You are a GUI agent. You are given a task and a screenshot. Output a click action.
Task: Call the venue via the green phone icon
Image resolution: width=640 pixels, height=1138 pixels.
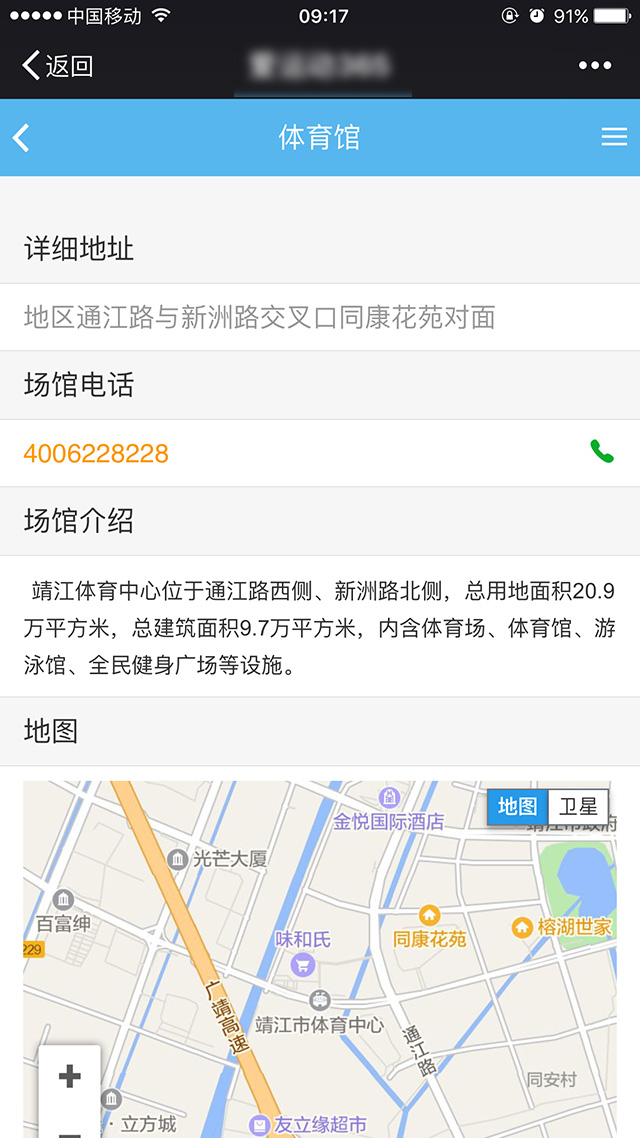coord(602,451)
